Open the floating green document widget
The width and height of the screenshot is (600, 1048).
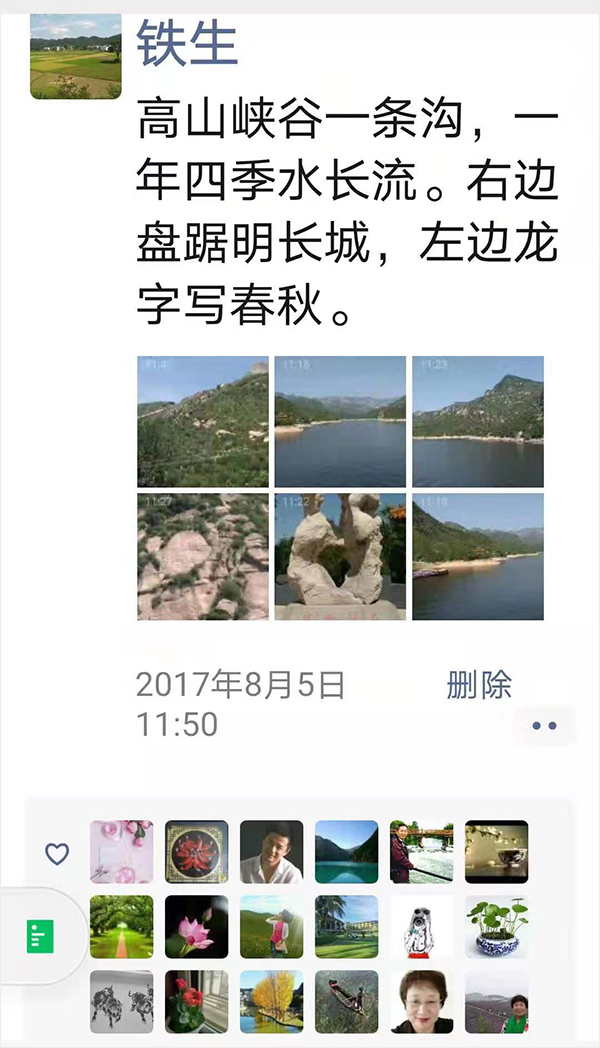point(40,937)
